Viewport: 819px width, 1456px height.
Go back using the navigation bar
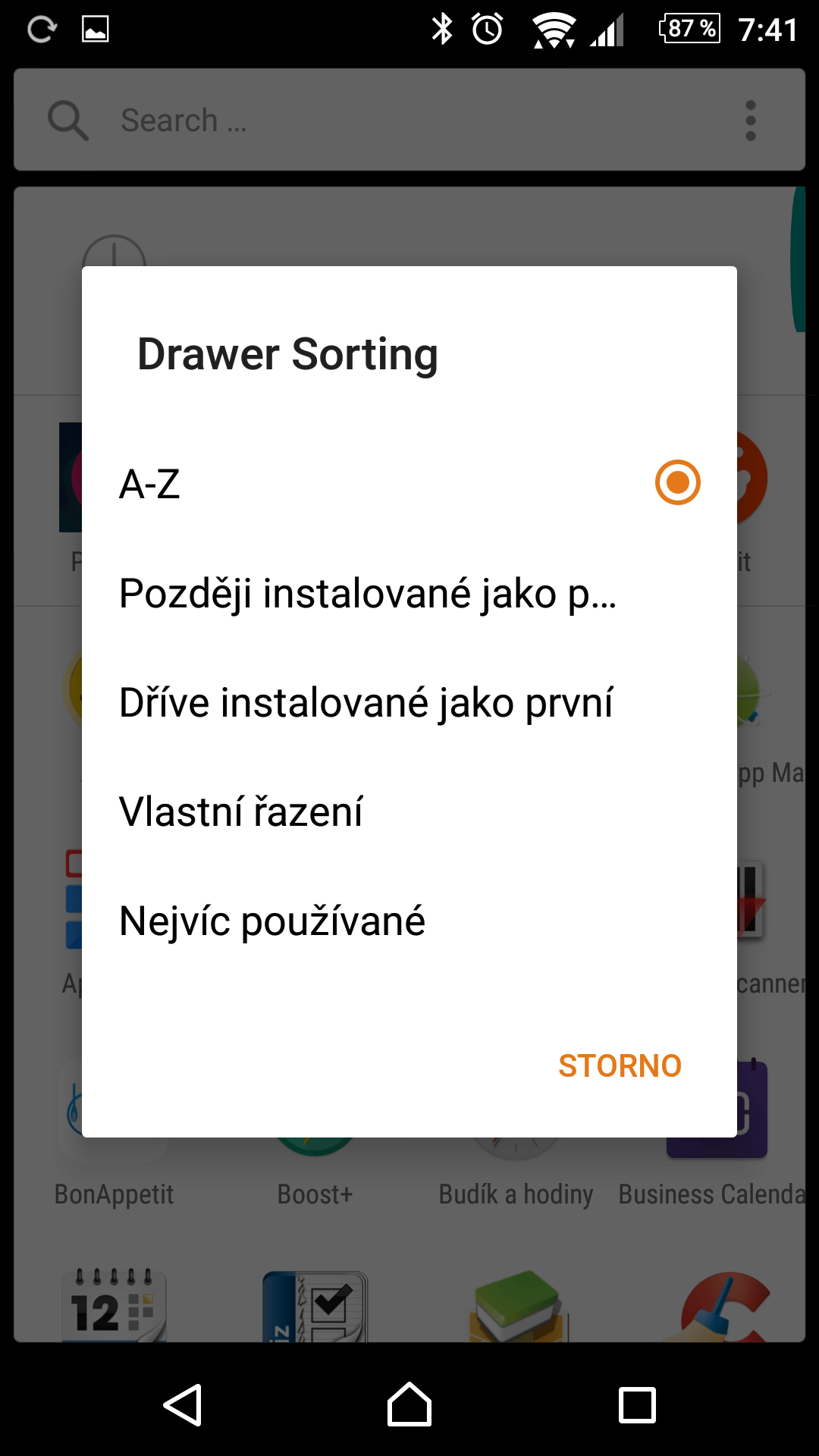click(183, 1404)
